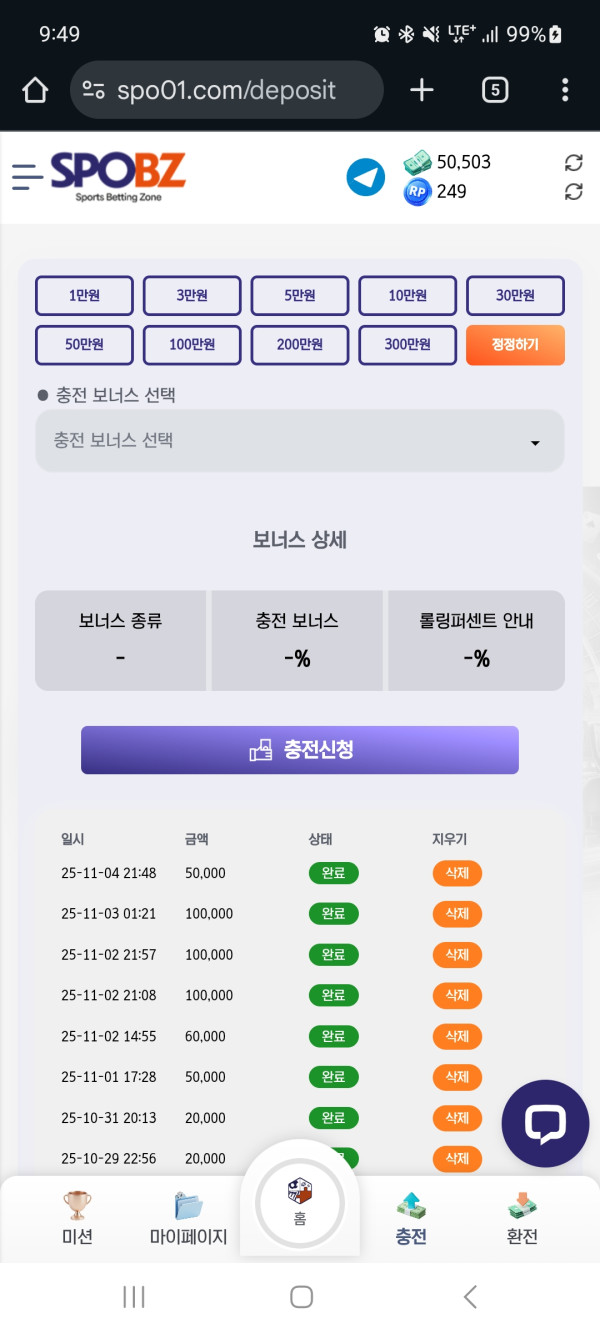Open the browser tab switcher
This screenshot has width=600, height=1333.
pyautogui.click(x=494, y=91)
